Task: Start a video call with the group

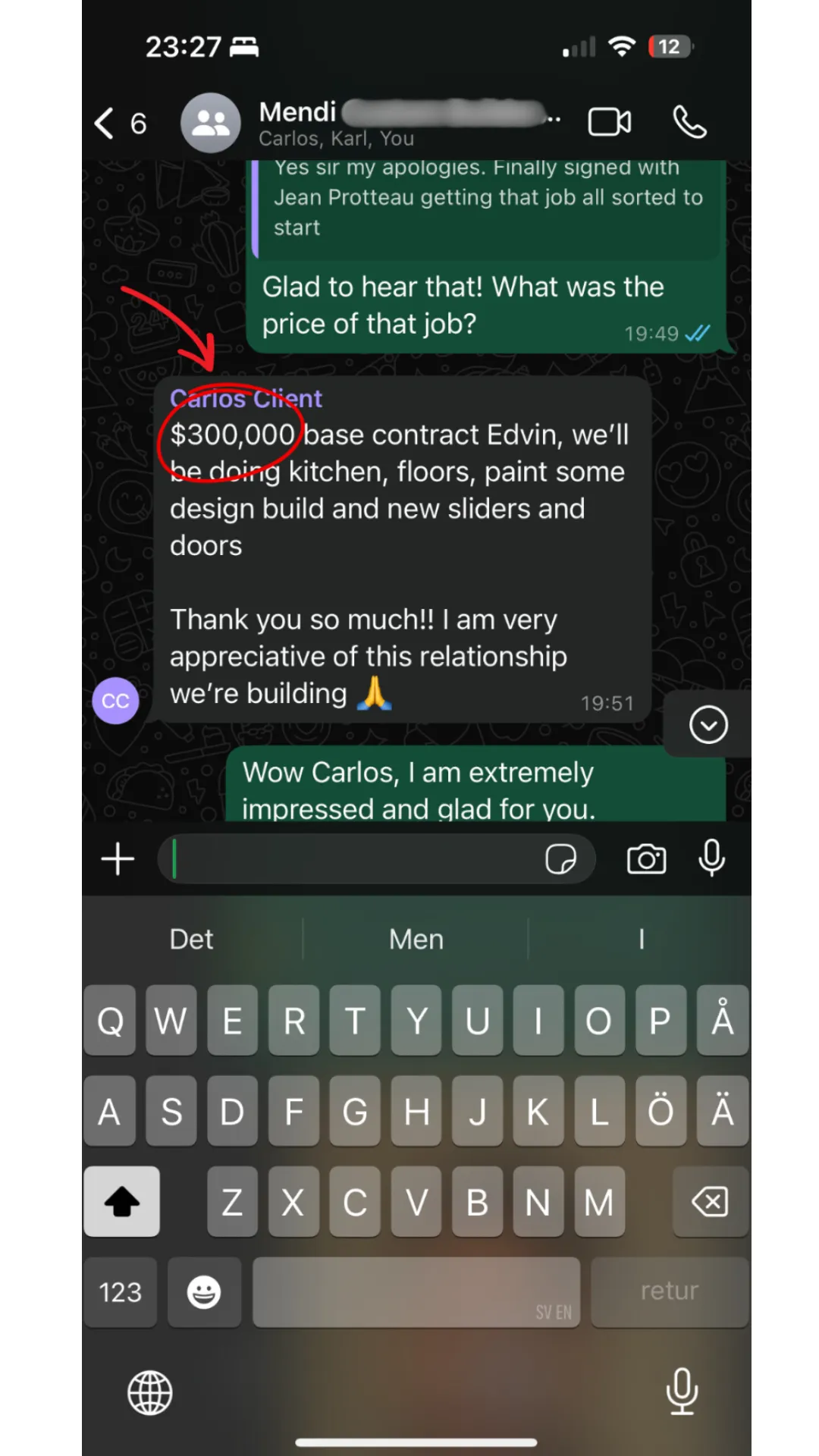Action: pyautogui.click(x=610, y=122)
